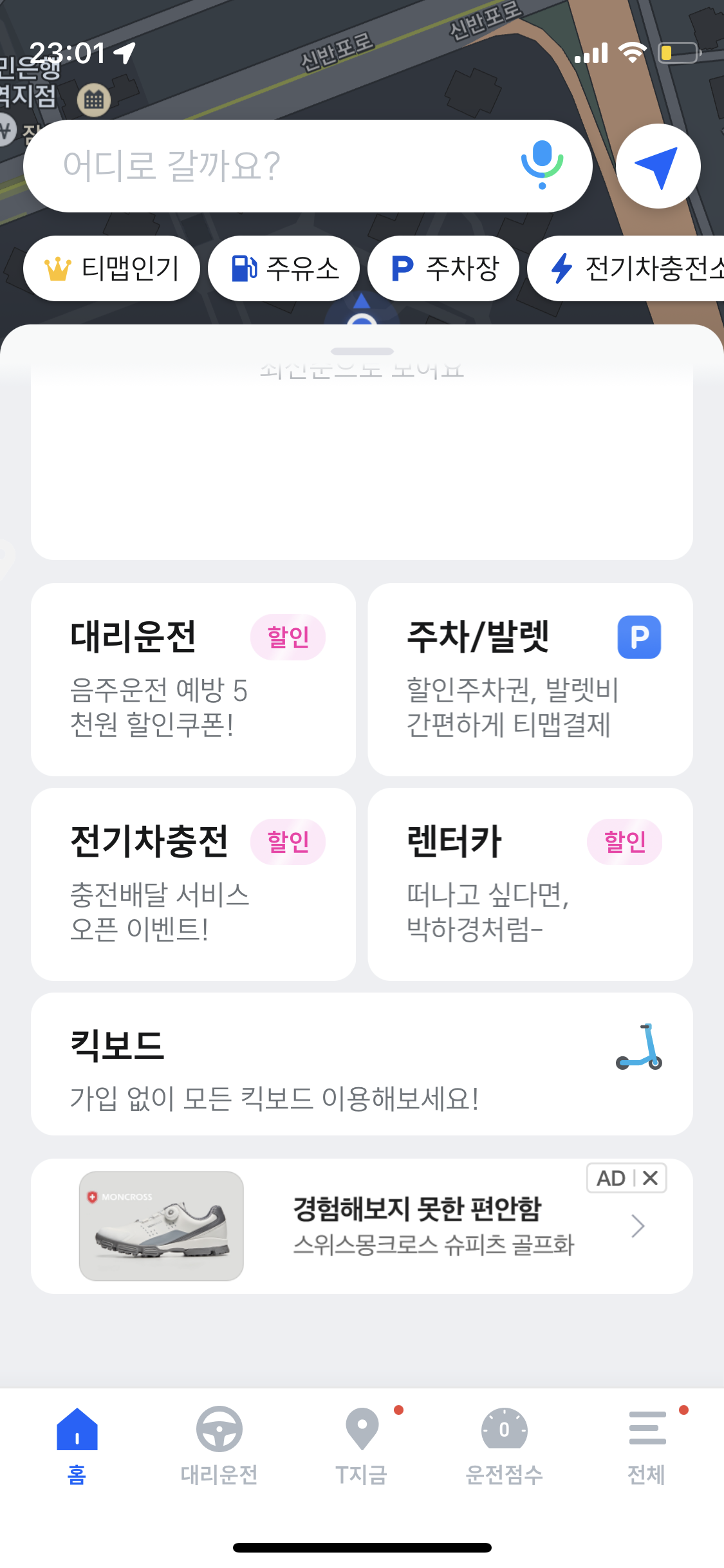Viewport: 724px width, 1568px height.
Task: Tap the lightning icon on 전기차충전소 chip
Action: click(561, 268)
